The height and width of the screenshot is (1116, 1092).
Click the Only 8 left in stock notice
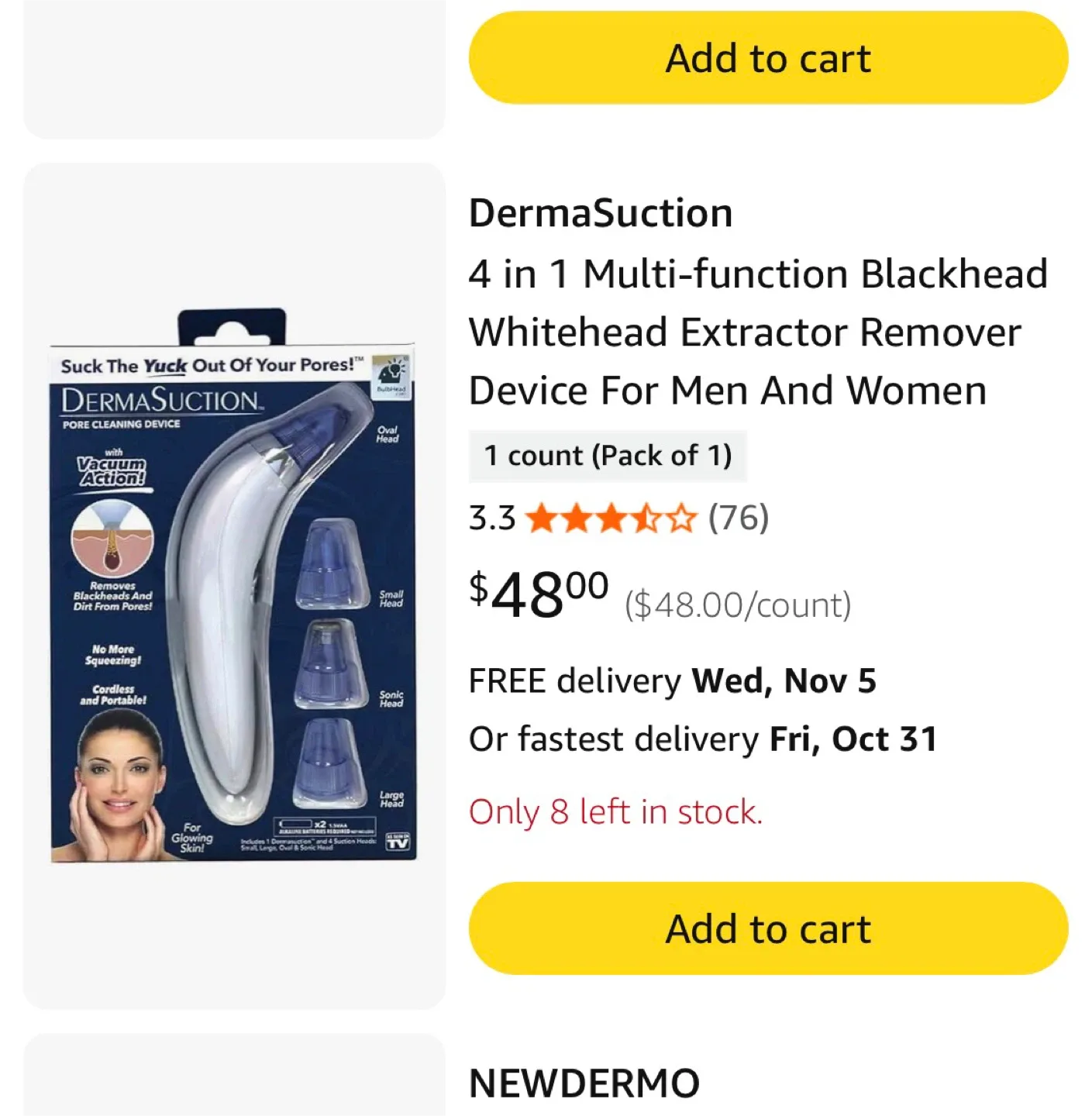[615, 812]
